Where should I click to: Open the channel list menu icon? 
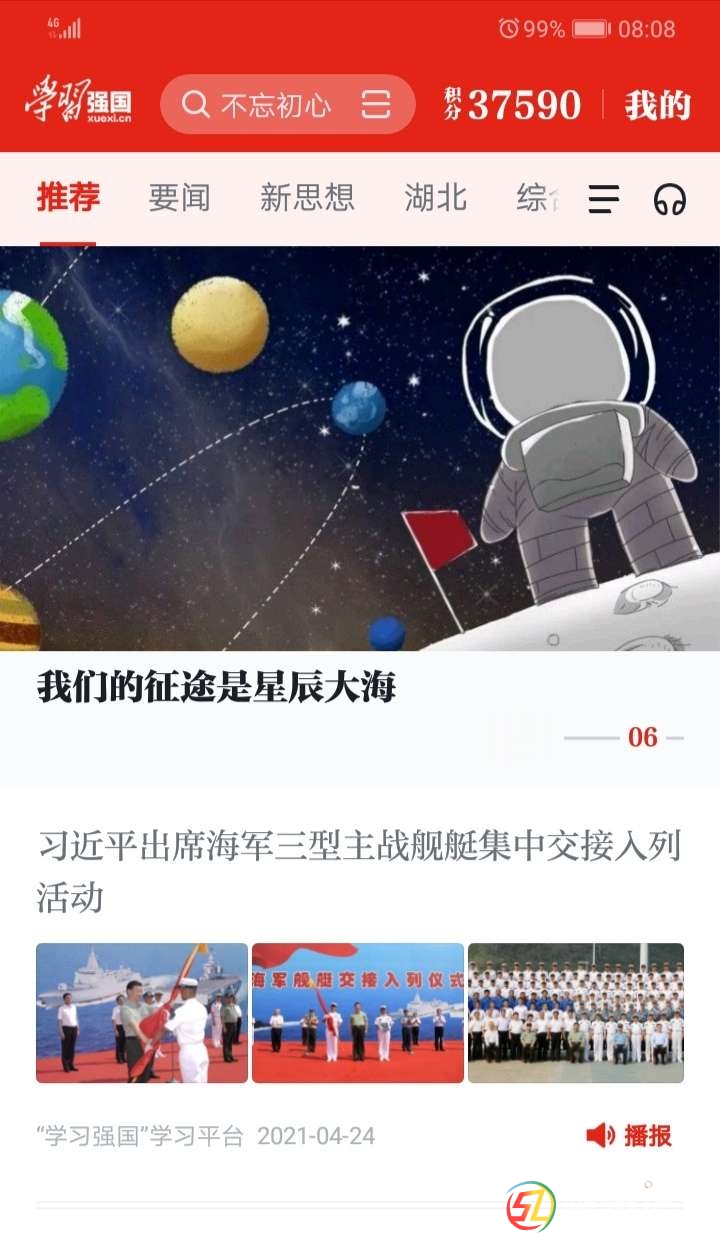click(x=603, y=199)
